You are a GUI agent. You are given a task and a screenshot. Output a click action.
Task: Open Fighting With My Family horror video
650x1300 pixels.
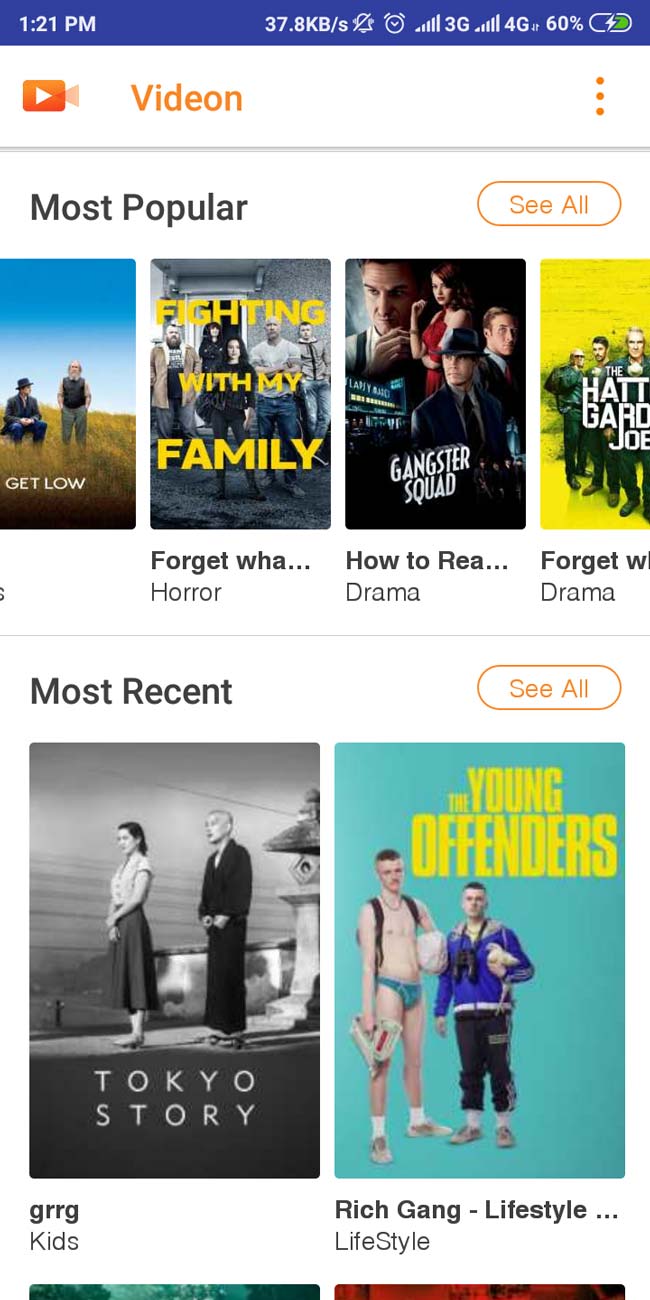[x=240, y=394]
